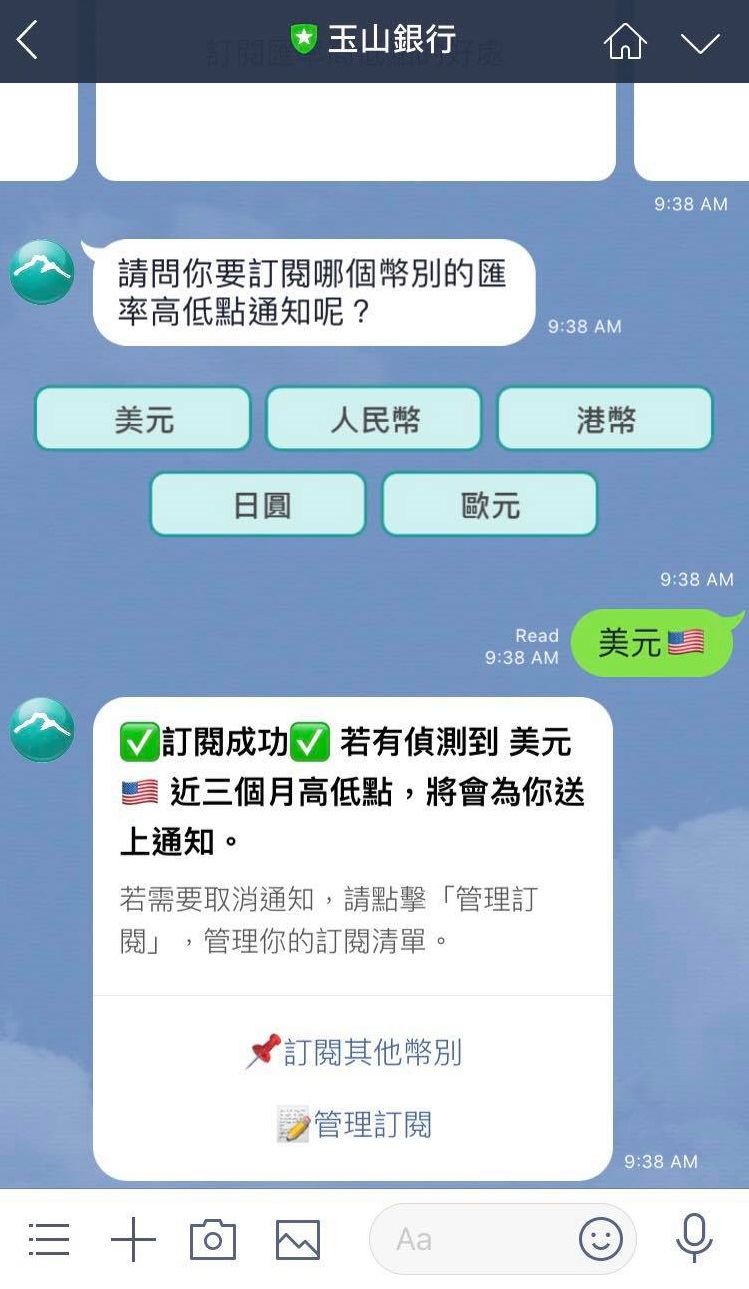Open 管理訂閱 to manage subscriptions

point(354,1124)
